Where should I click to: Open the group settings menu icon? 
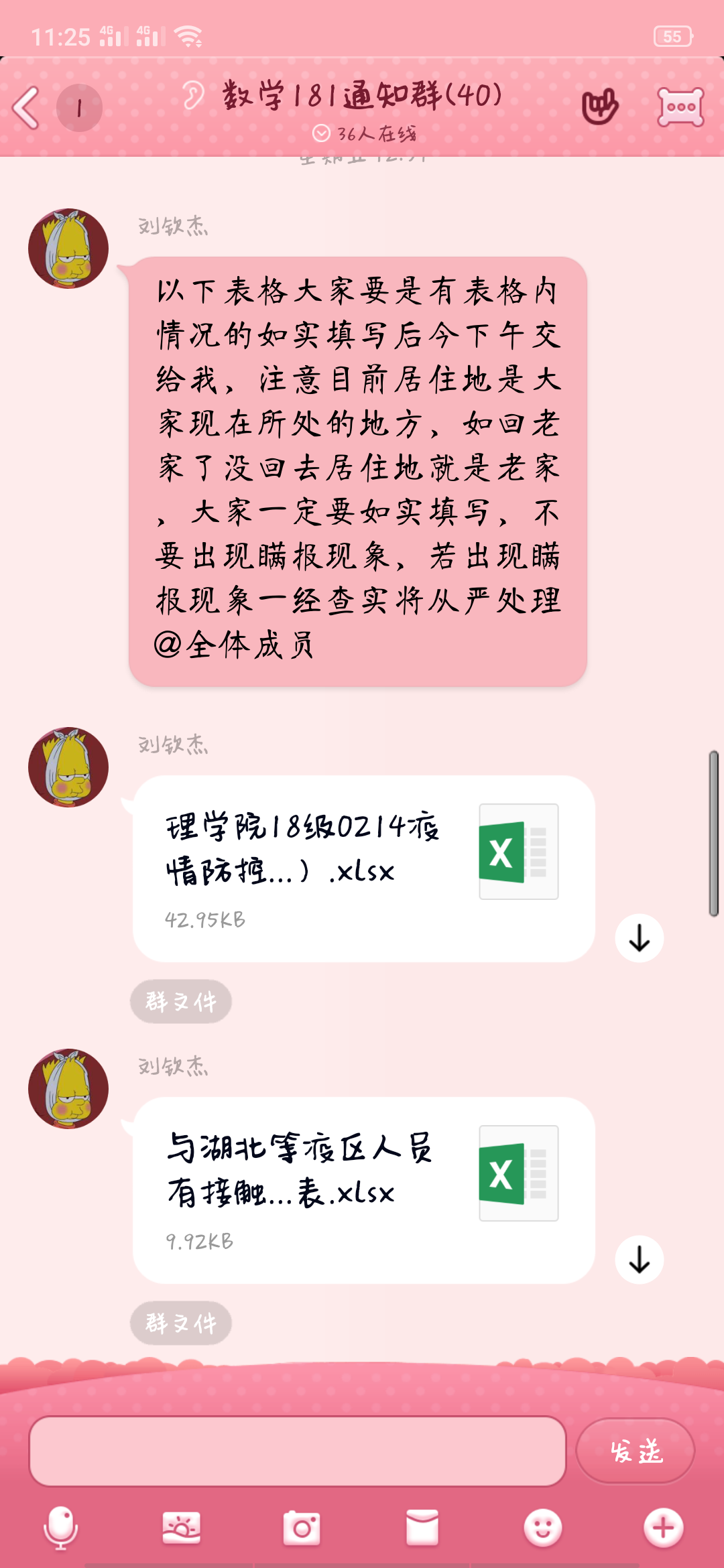pos(680,107)
